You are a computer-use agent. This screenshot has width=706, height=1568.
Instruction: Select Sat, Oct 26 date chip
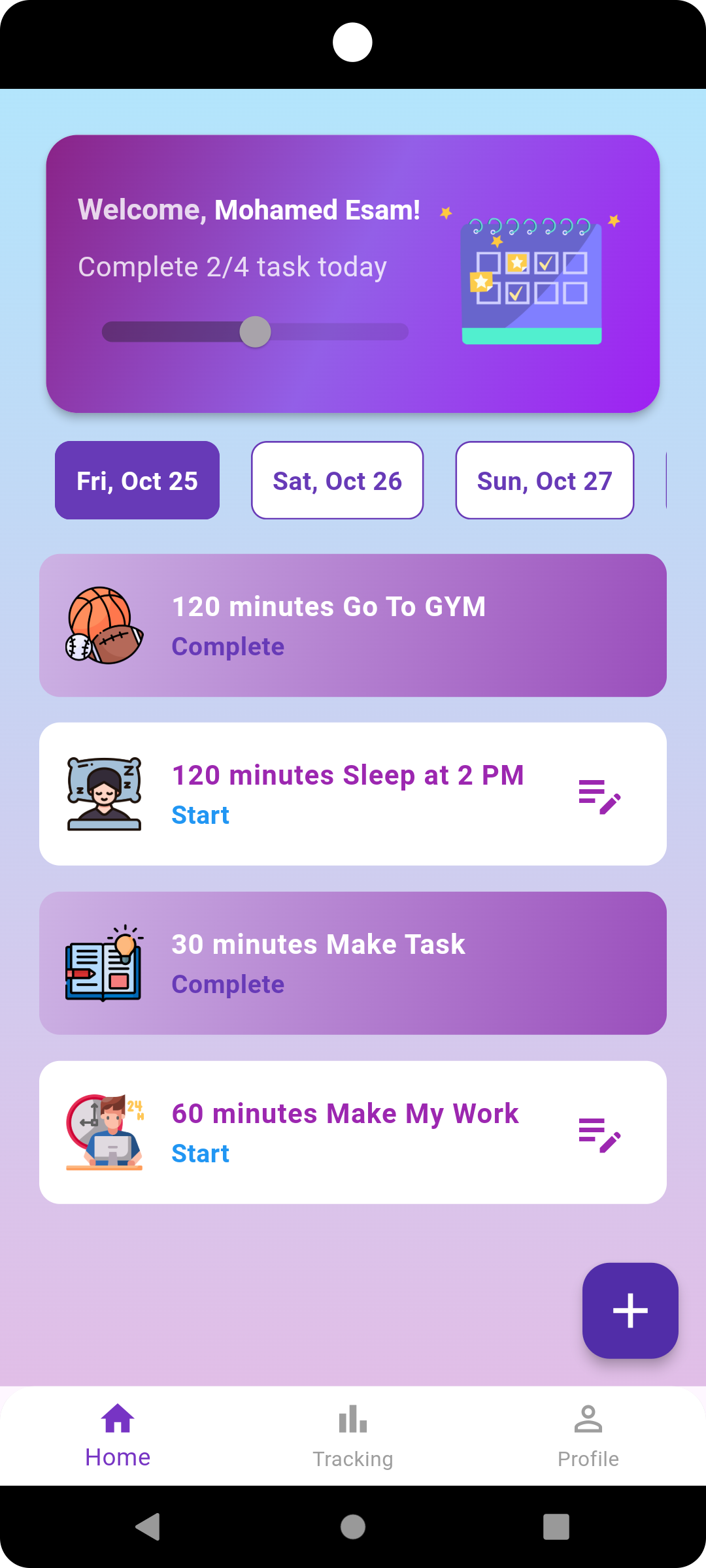[337, 480]
